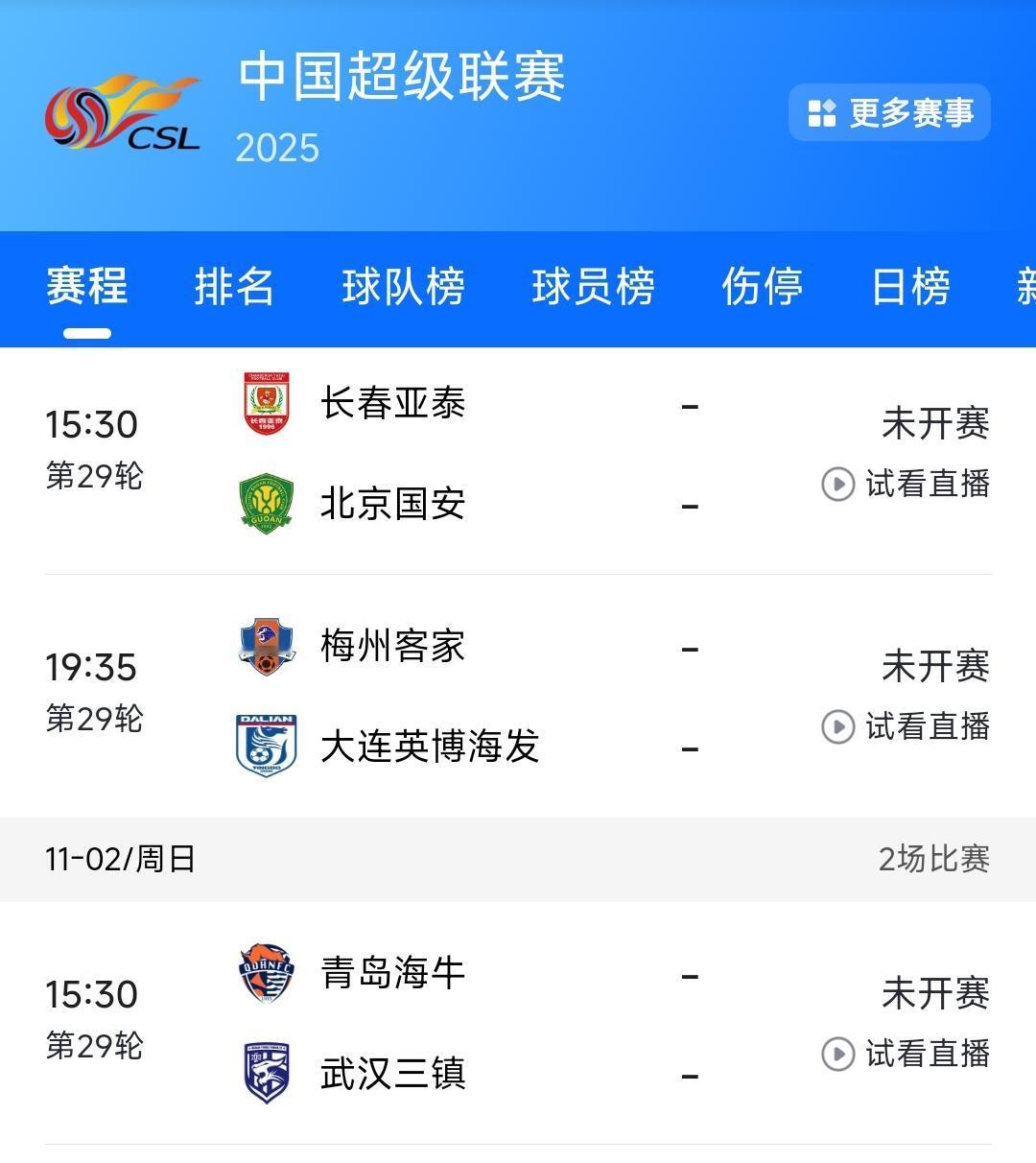Screen dimensions: 1036x1163
Task: Expand the 11-02/周日 match day section
Action: [x=119, y=861]
